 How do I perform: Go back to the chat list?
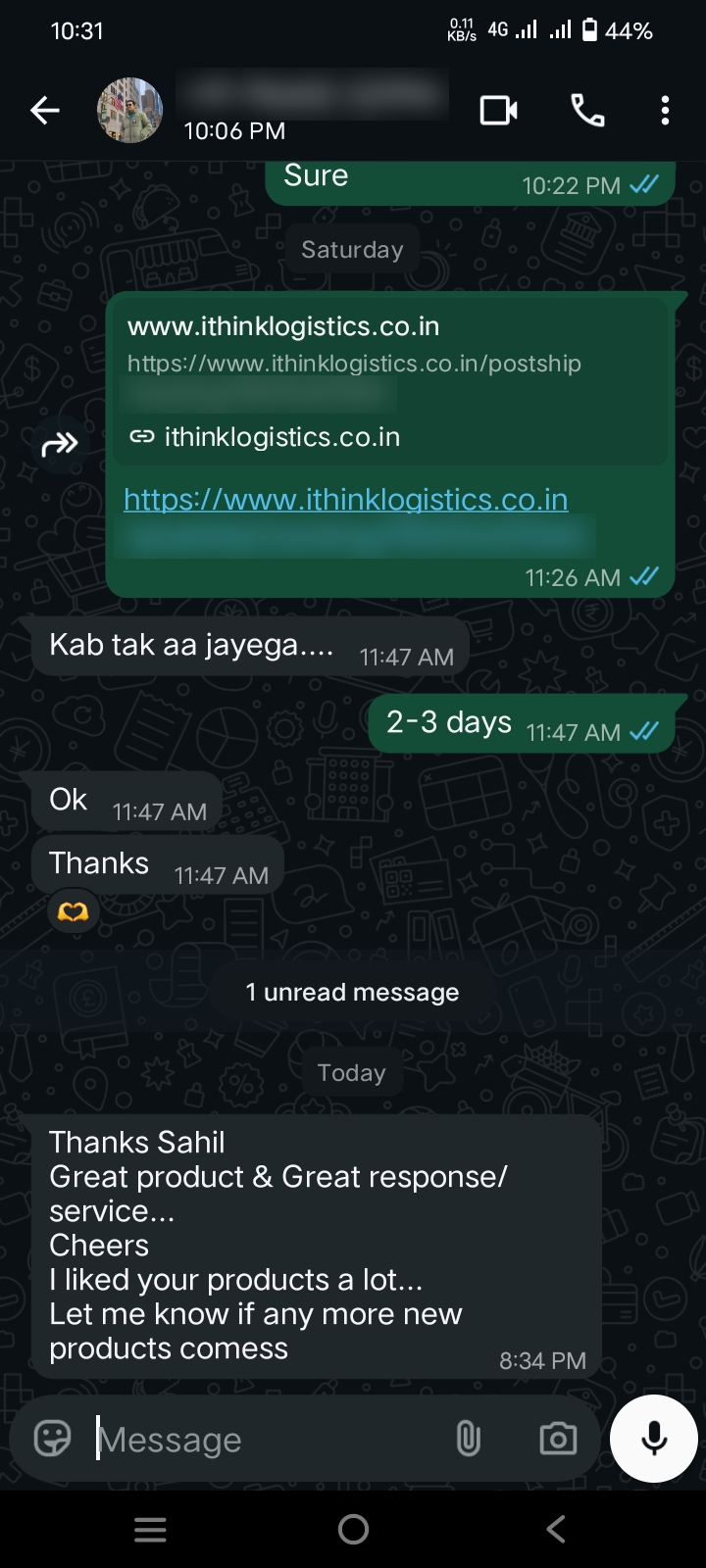coord(45,111)
